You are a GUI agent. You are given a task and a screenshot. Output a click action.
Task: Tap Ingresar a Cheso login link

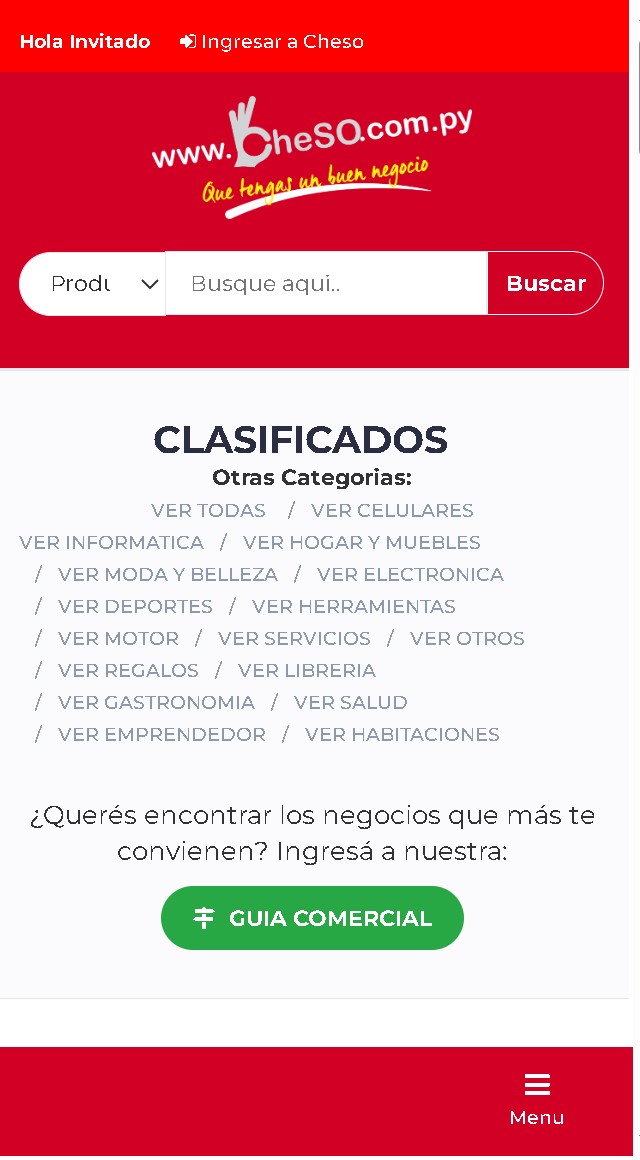point(272,42)
